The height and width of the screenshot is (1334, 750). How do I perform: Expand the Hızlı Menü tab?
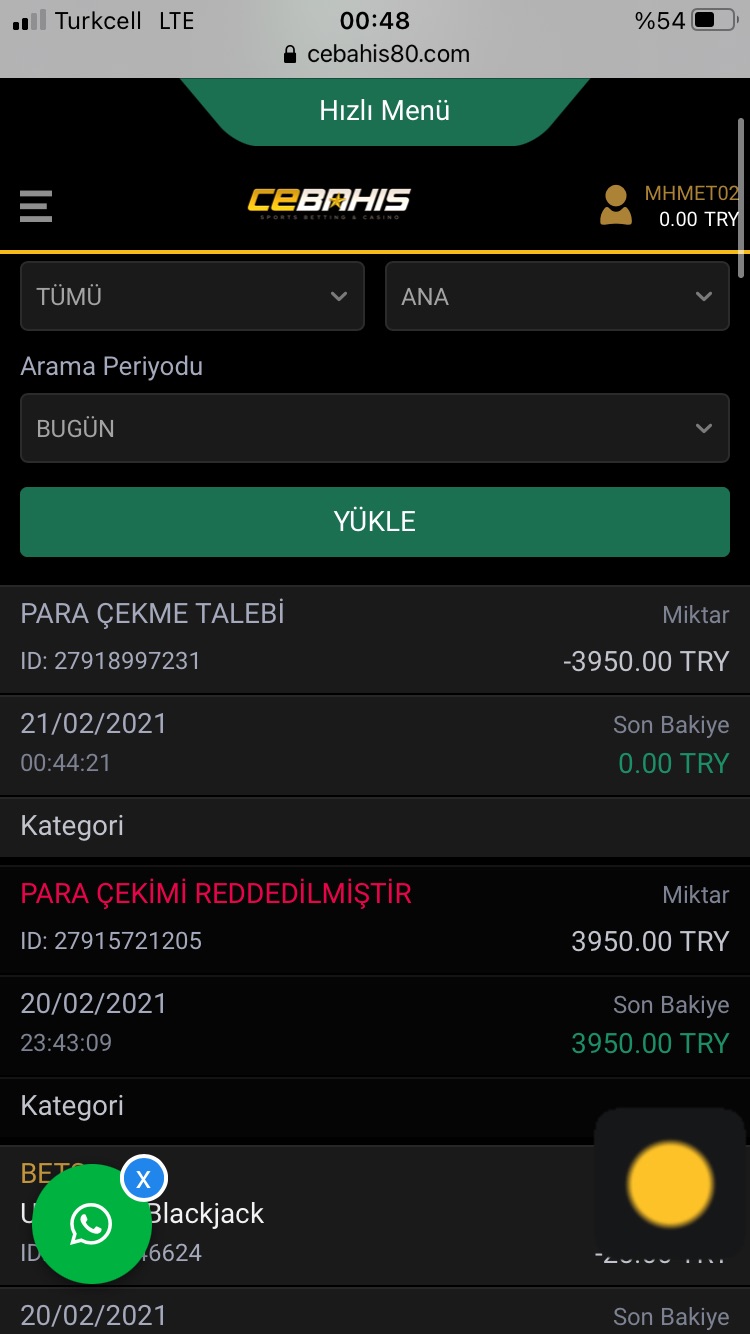click(x=384, y=111)
